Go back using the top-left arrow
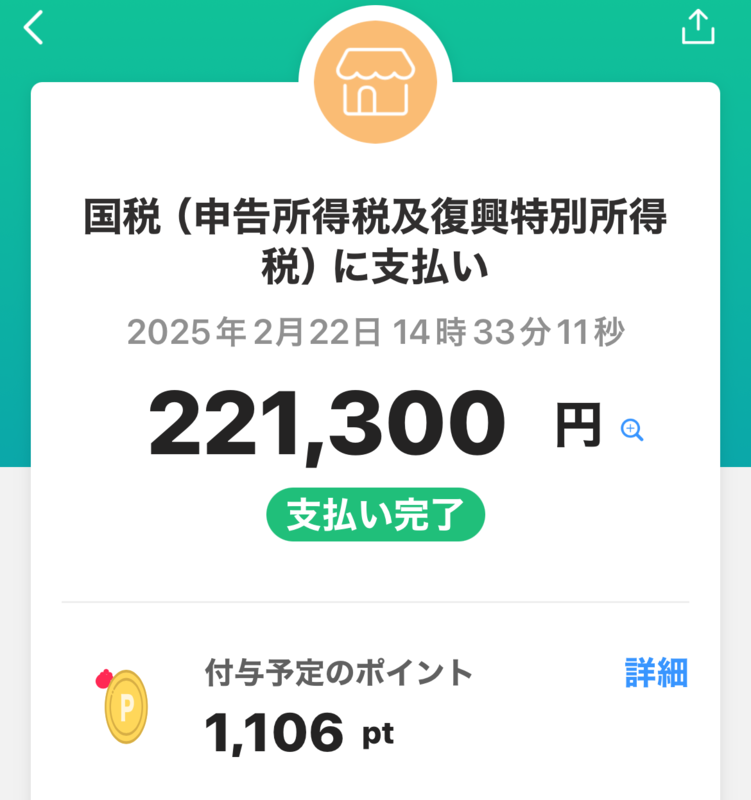 34,28
